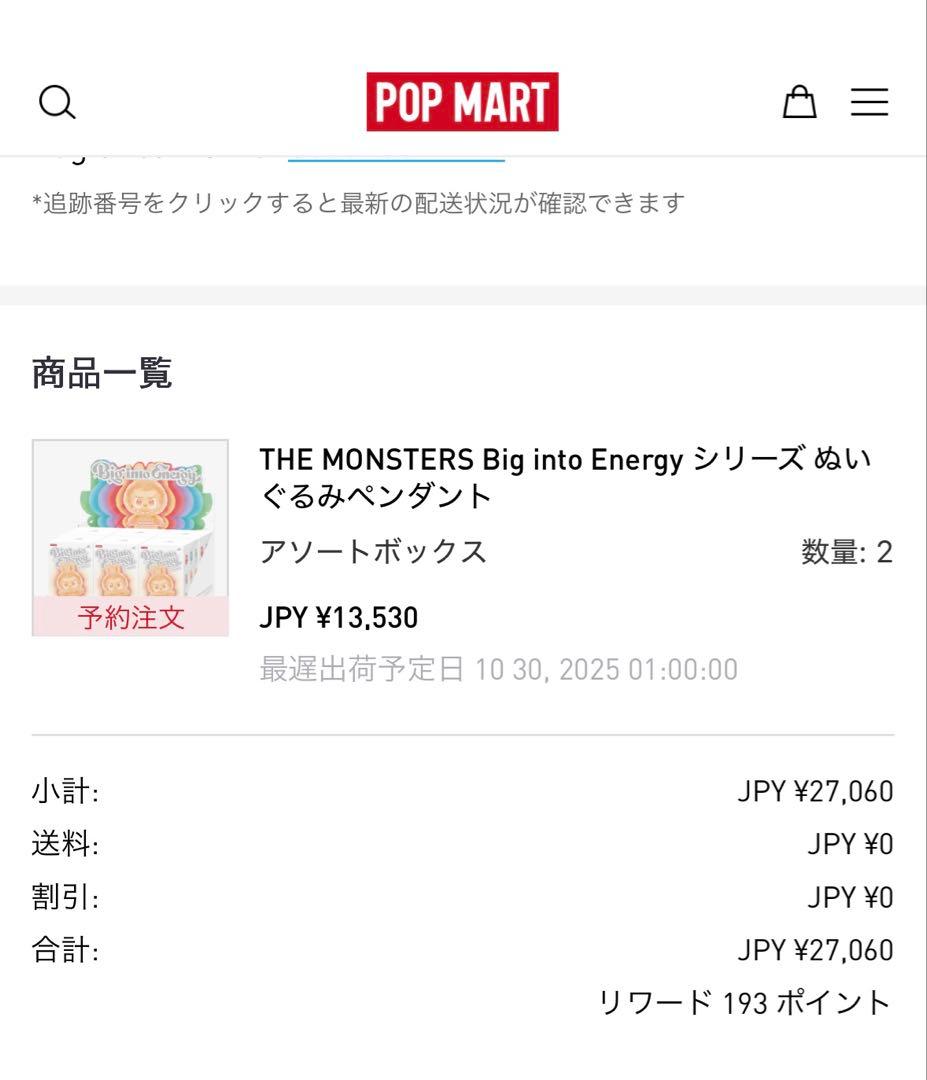Open the shopping bag icon
The width and height of the screenshot is (927, 1080).
800,101
